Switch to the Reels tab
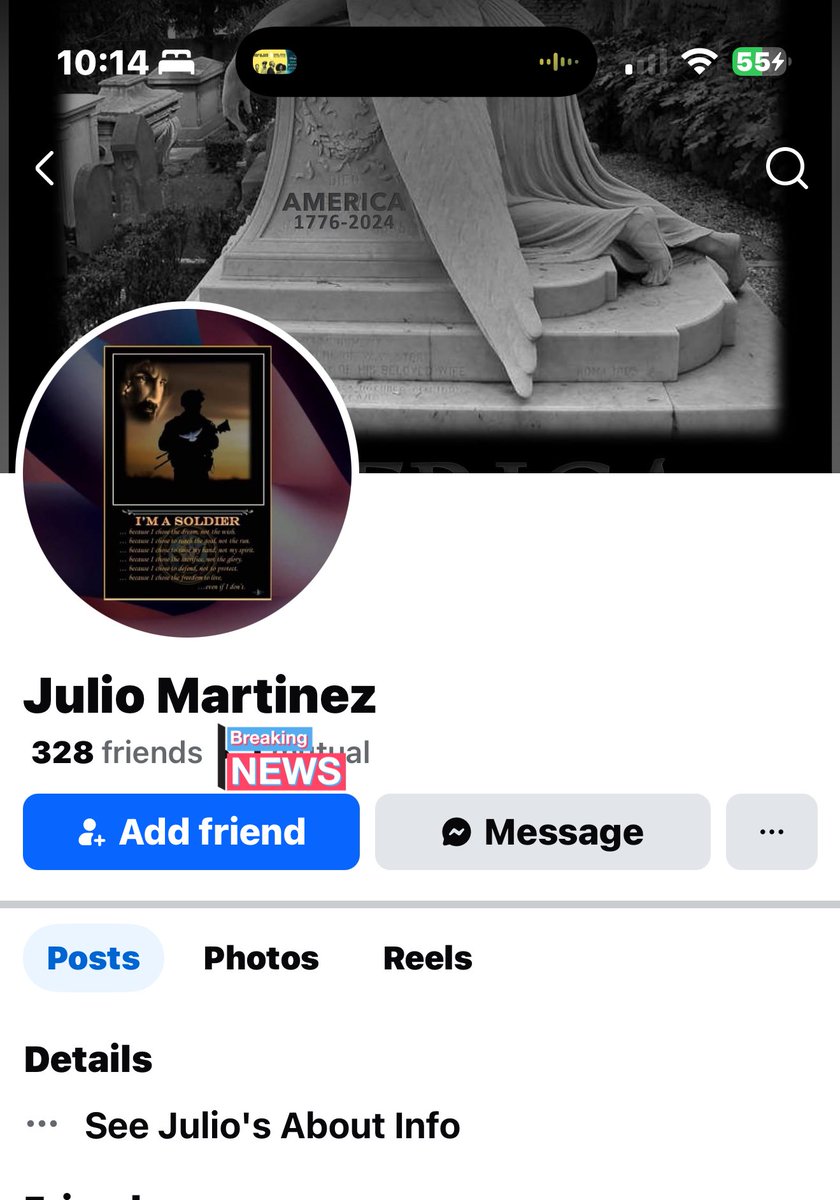This screenshot has width=840, height=1200. [427, 958]
